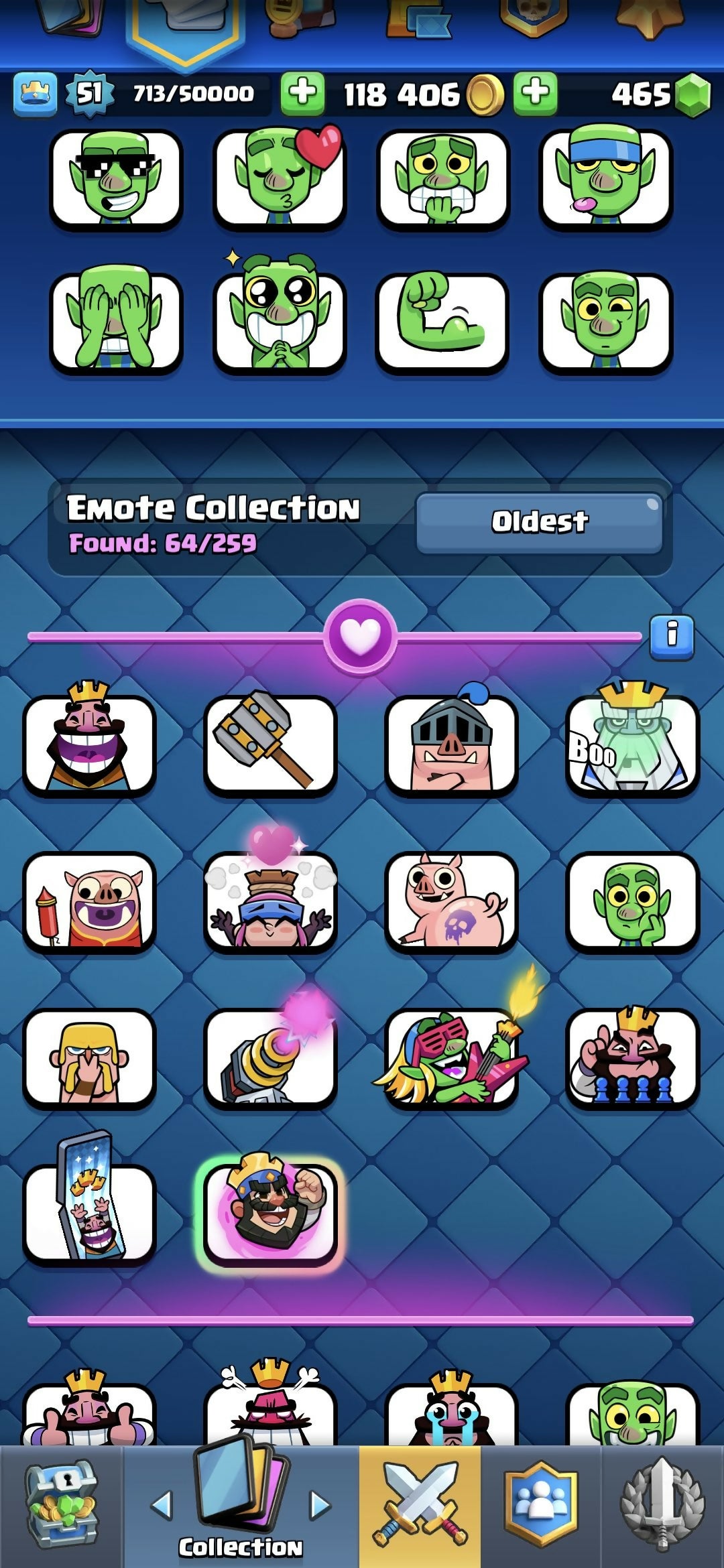Go to next Collection page arrow

click(320, 1505)
